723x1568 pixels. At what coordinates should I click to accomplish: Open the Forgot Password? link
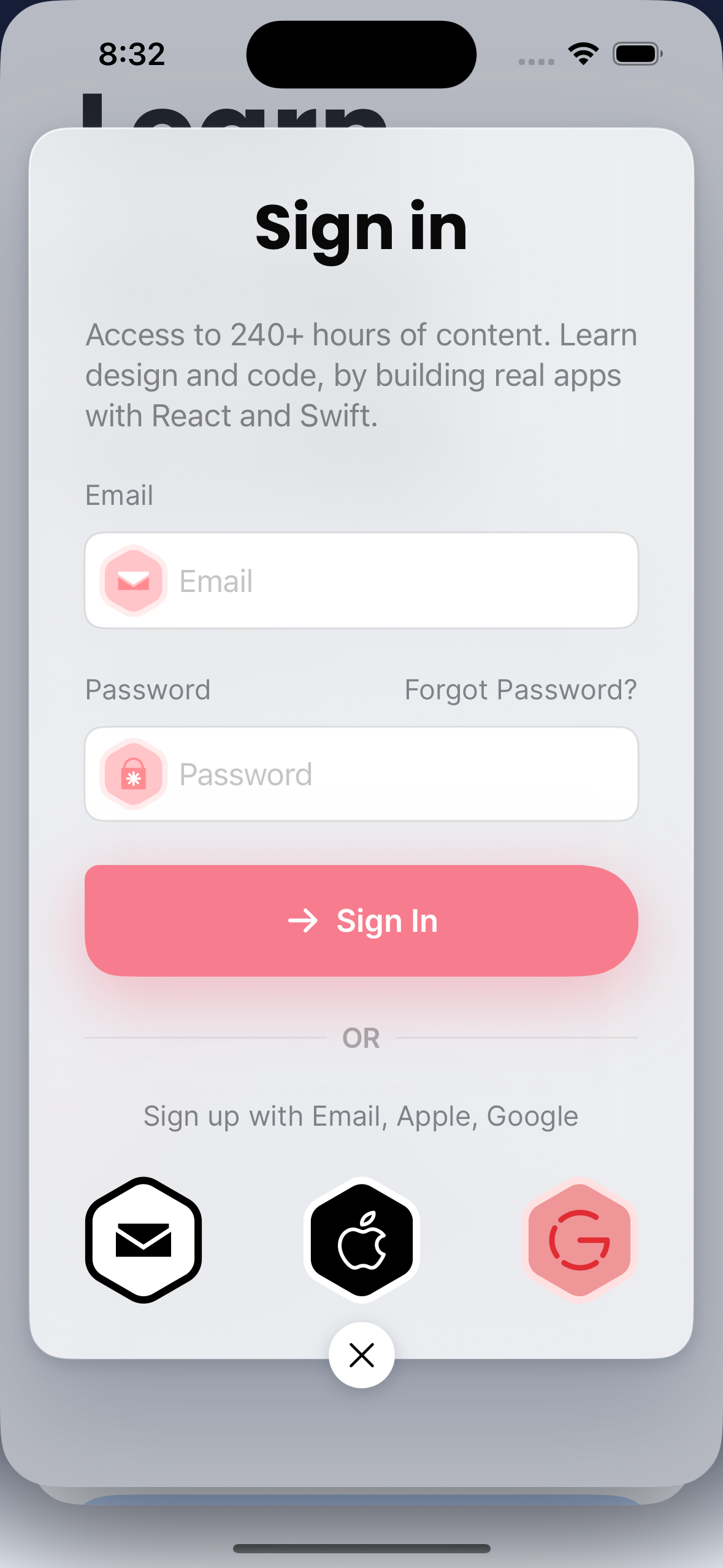521,690
